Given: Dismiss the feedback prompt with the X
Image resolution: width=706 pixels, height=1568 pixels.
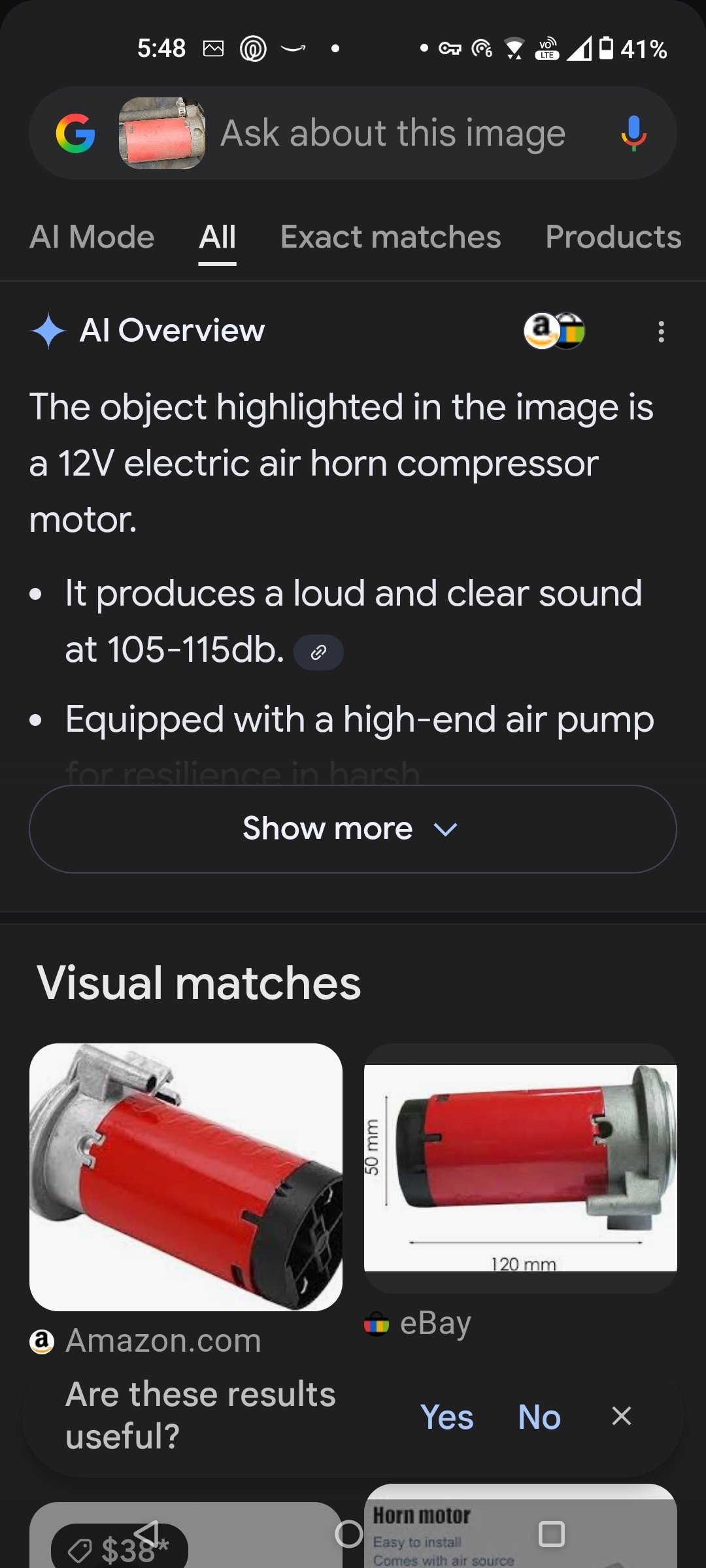Looking at the screenshot, I should (x=620, y=1417).
